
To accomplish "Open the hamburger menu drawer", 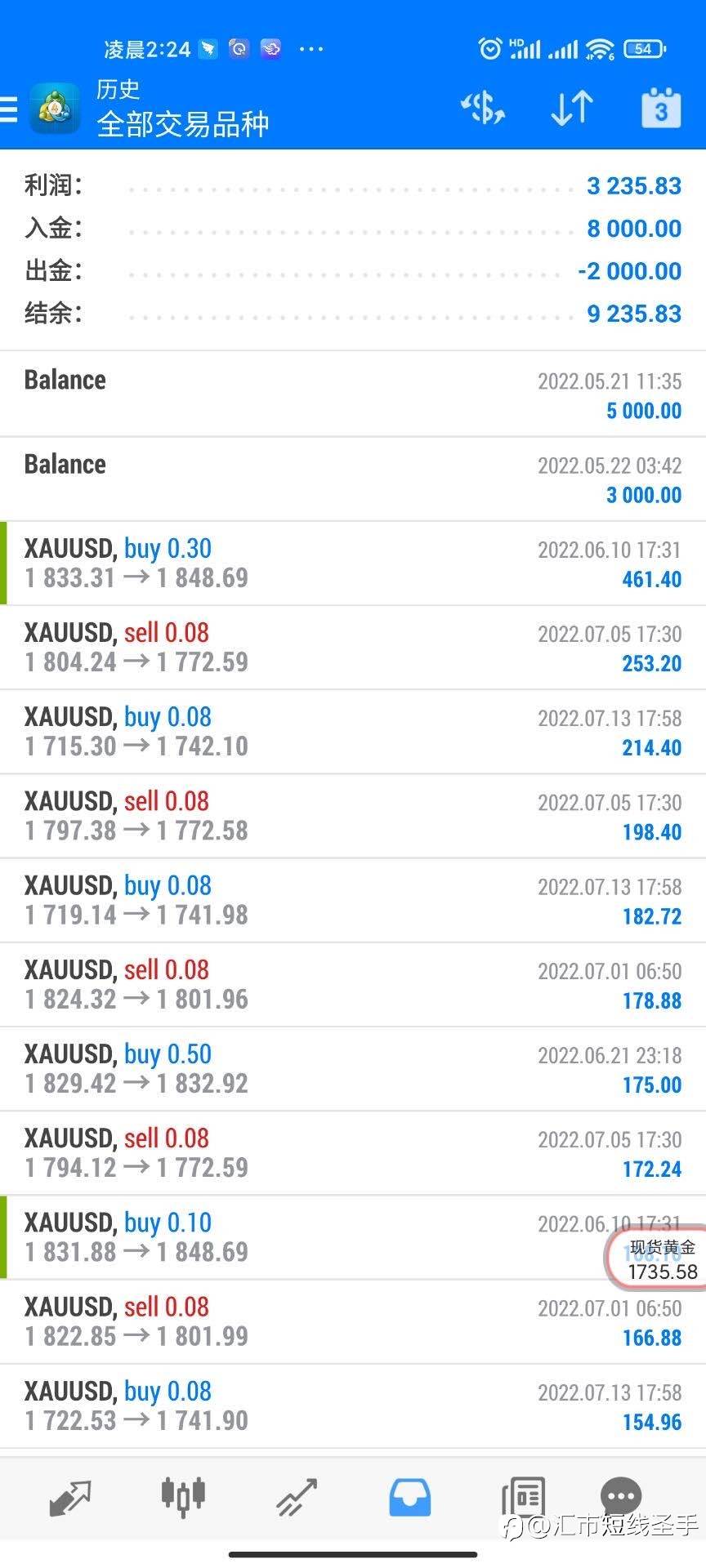I will [8, 109].
